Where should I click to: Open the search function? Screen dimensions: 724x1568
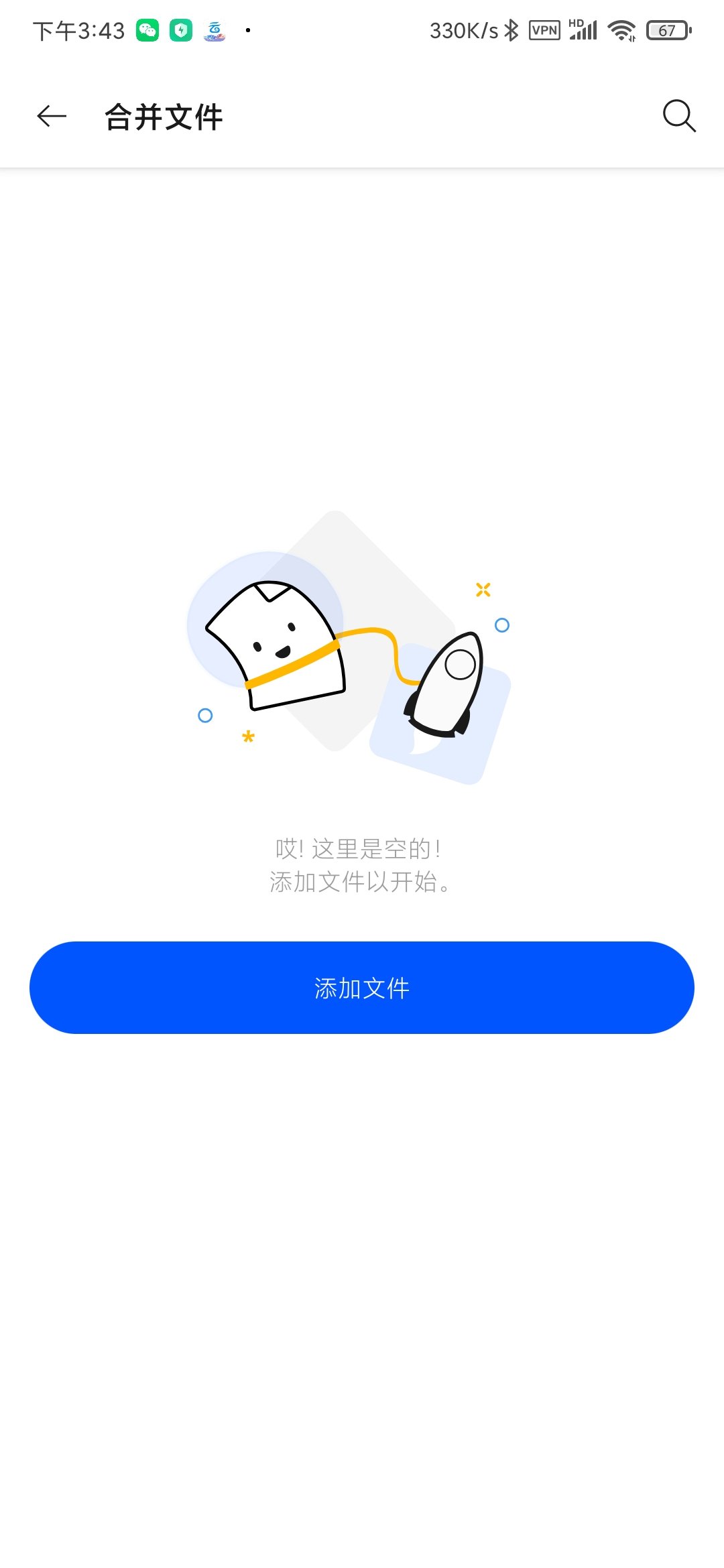point(679,117)
